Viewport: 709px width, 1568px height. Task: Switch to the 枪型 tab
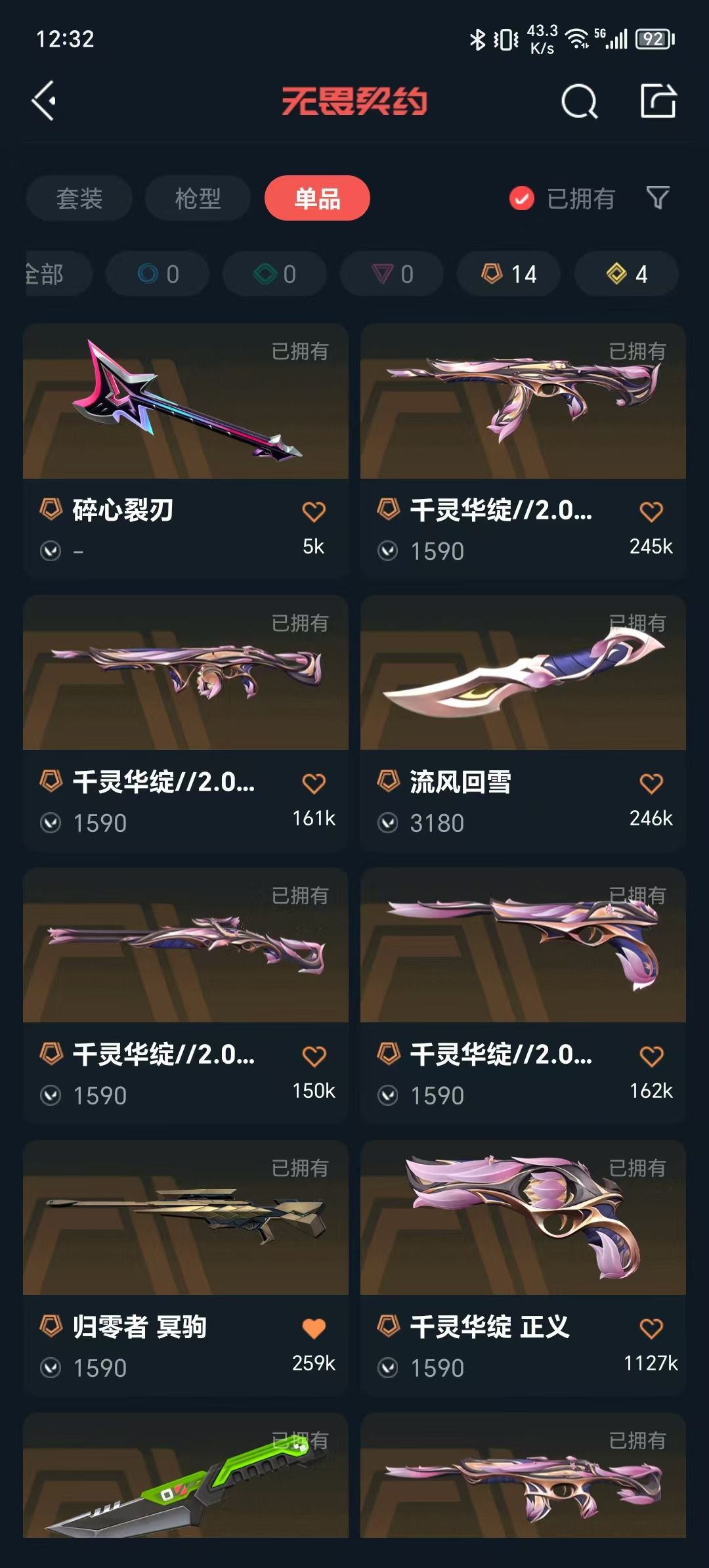[198, 198]
